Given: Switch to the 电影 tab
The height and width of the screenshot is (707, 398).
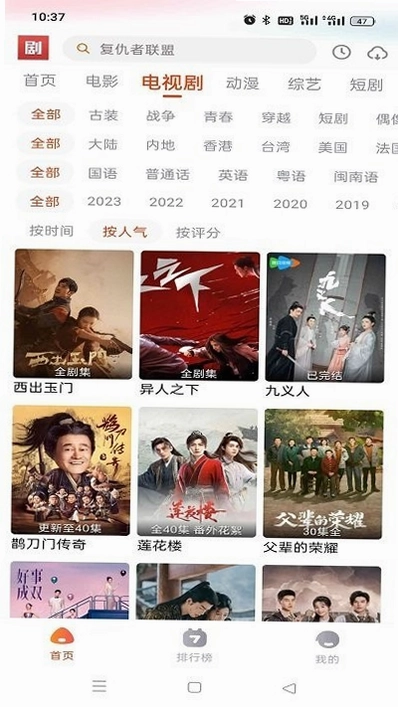Looking at the screenshot, I should pyautogui.click(x=102, y=82).
